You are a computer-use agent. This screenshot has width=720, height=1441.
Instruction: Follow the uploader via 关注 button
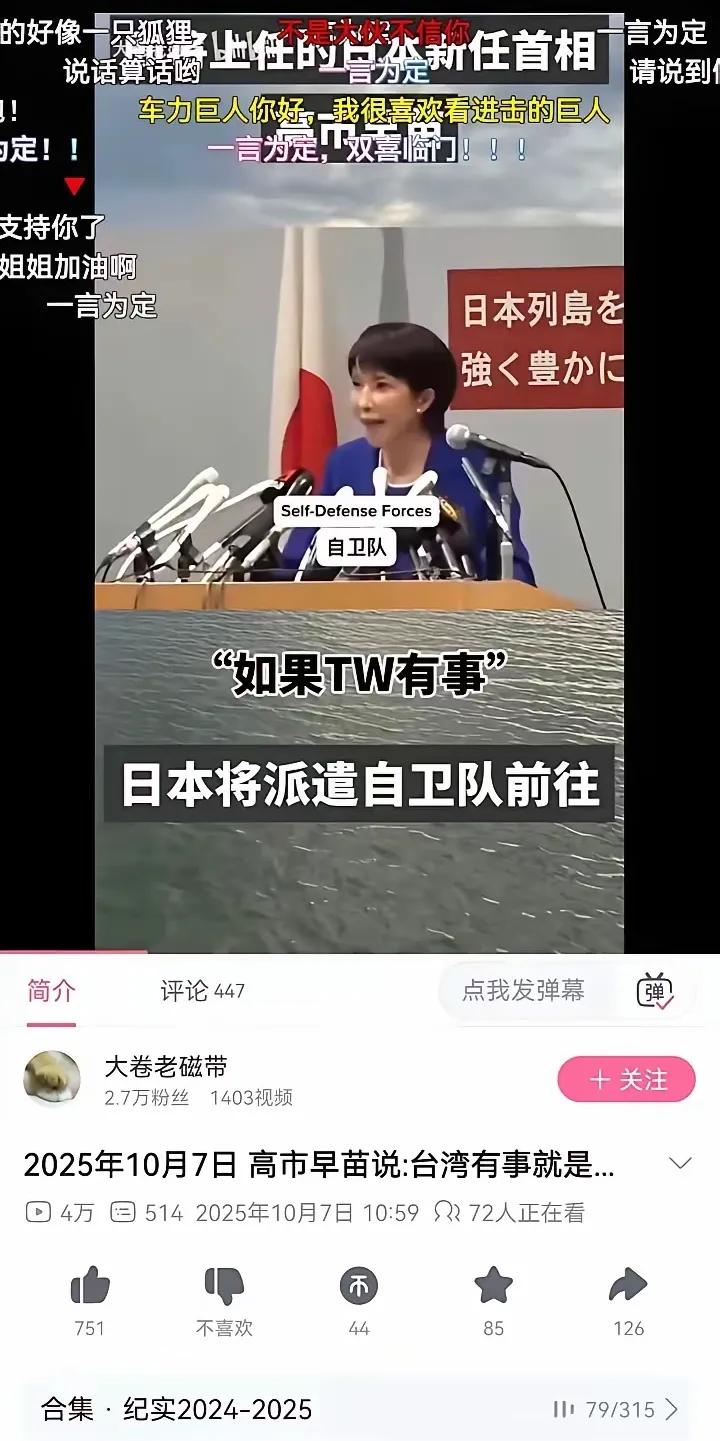pos(625,1079)
